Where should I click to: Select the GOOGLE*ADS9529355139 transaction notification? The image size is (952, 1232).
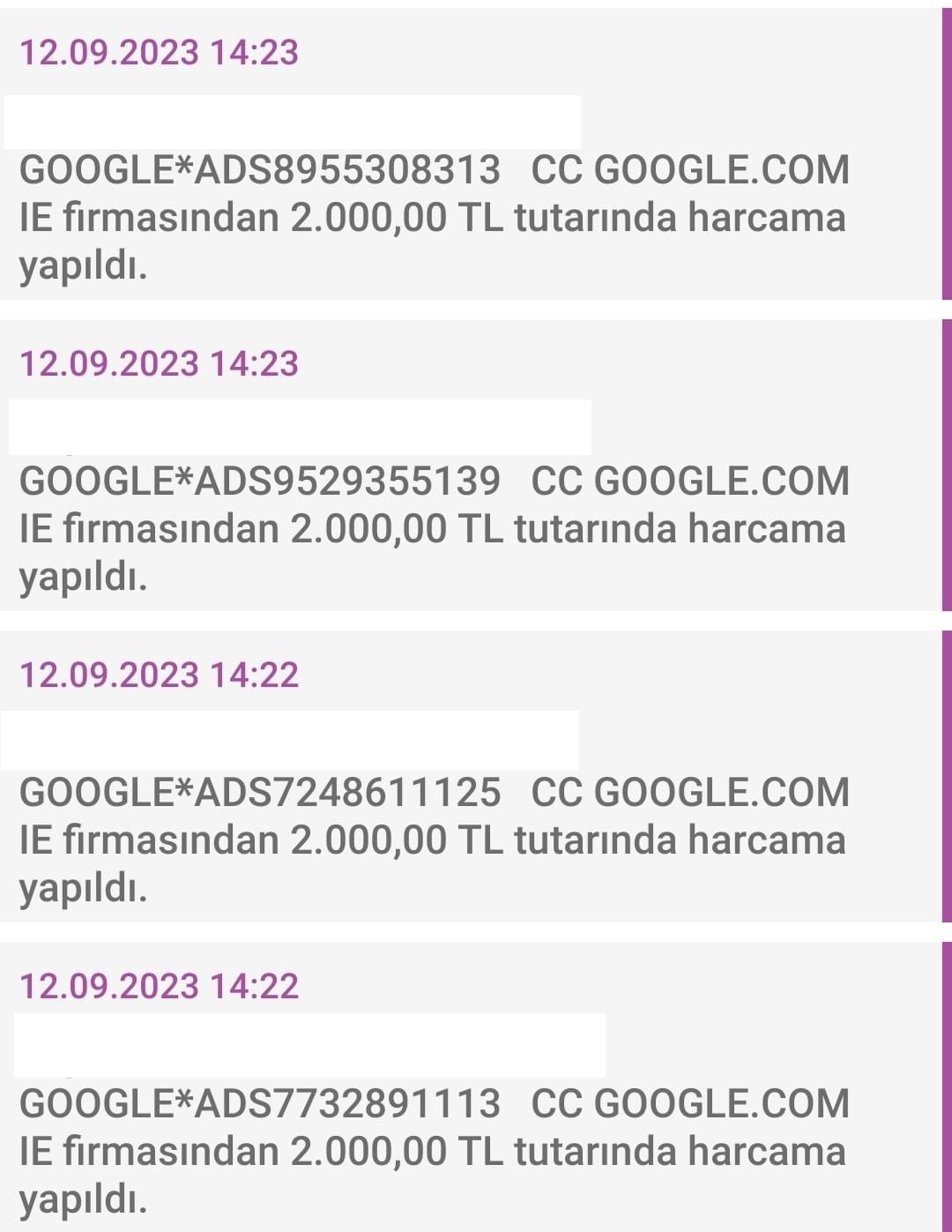coord(434,528)
